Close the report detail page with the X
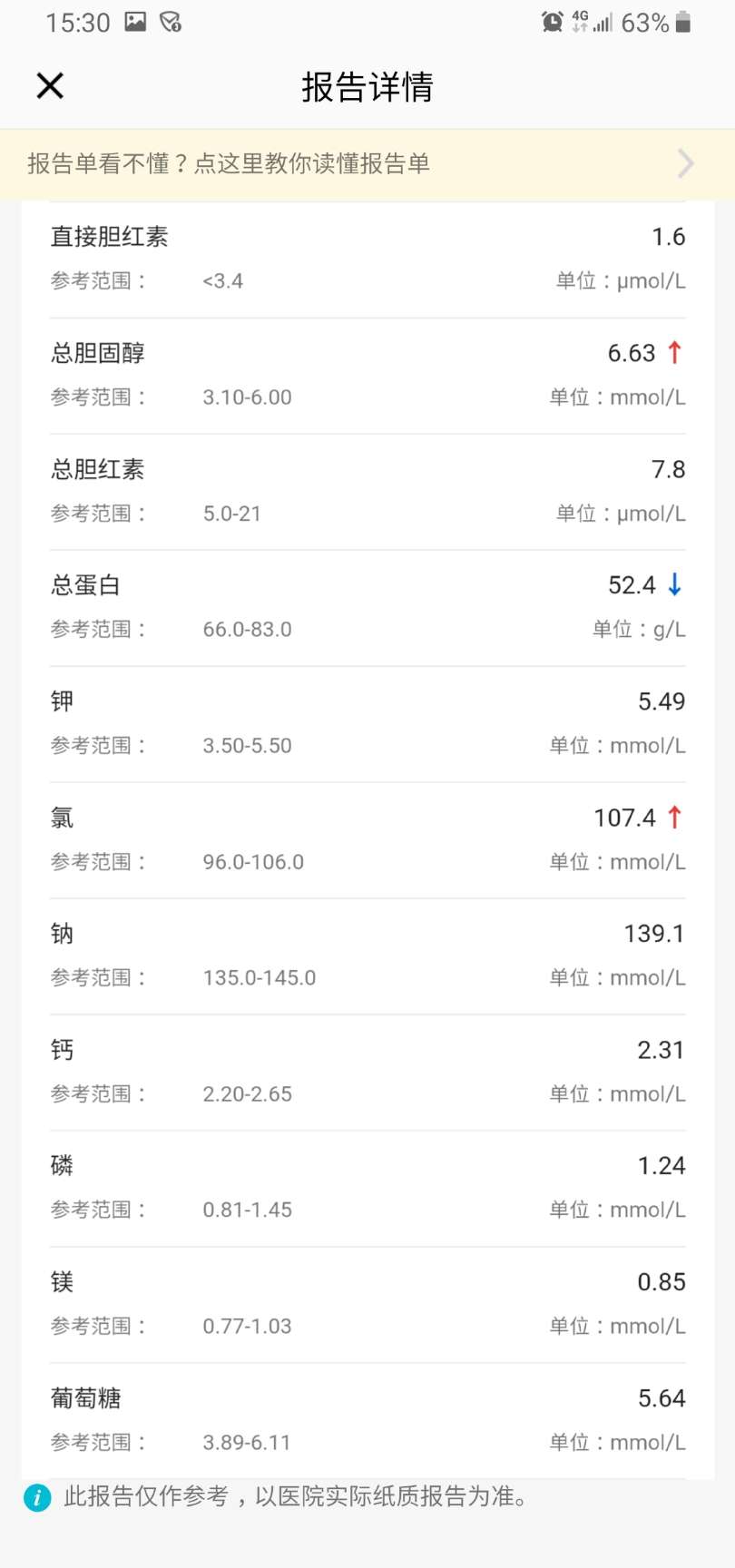Image resolution: width=735 pixels, height=1568 pixels. (x=49, y=85)
